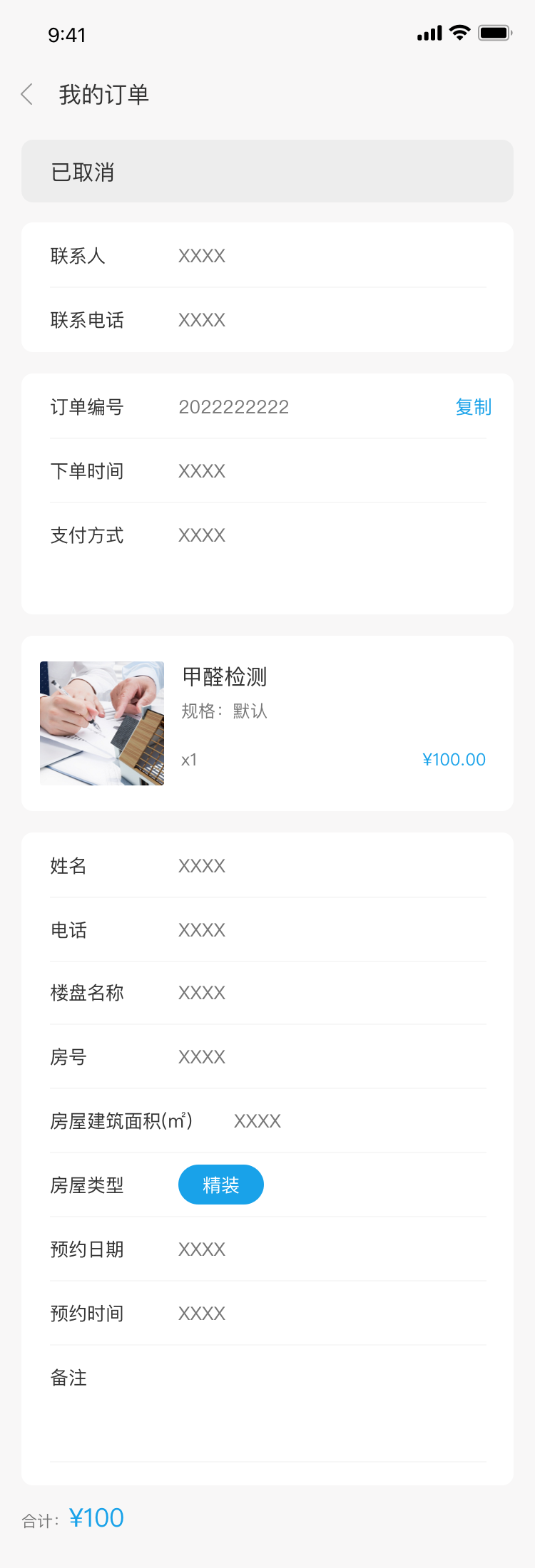Select the 精装 house type chip
The width and height of the screenshot is (535, 1568).
click(x=221, y=1185)
